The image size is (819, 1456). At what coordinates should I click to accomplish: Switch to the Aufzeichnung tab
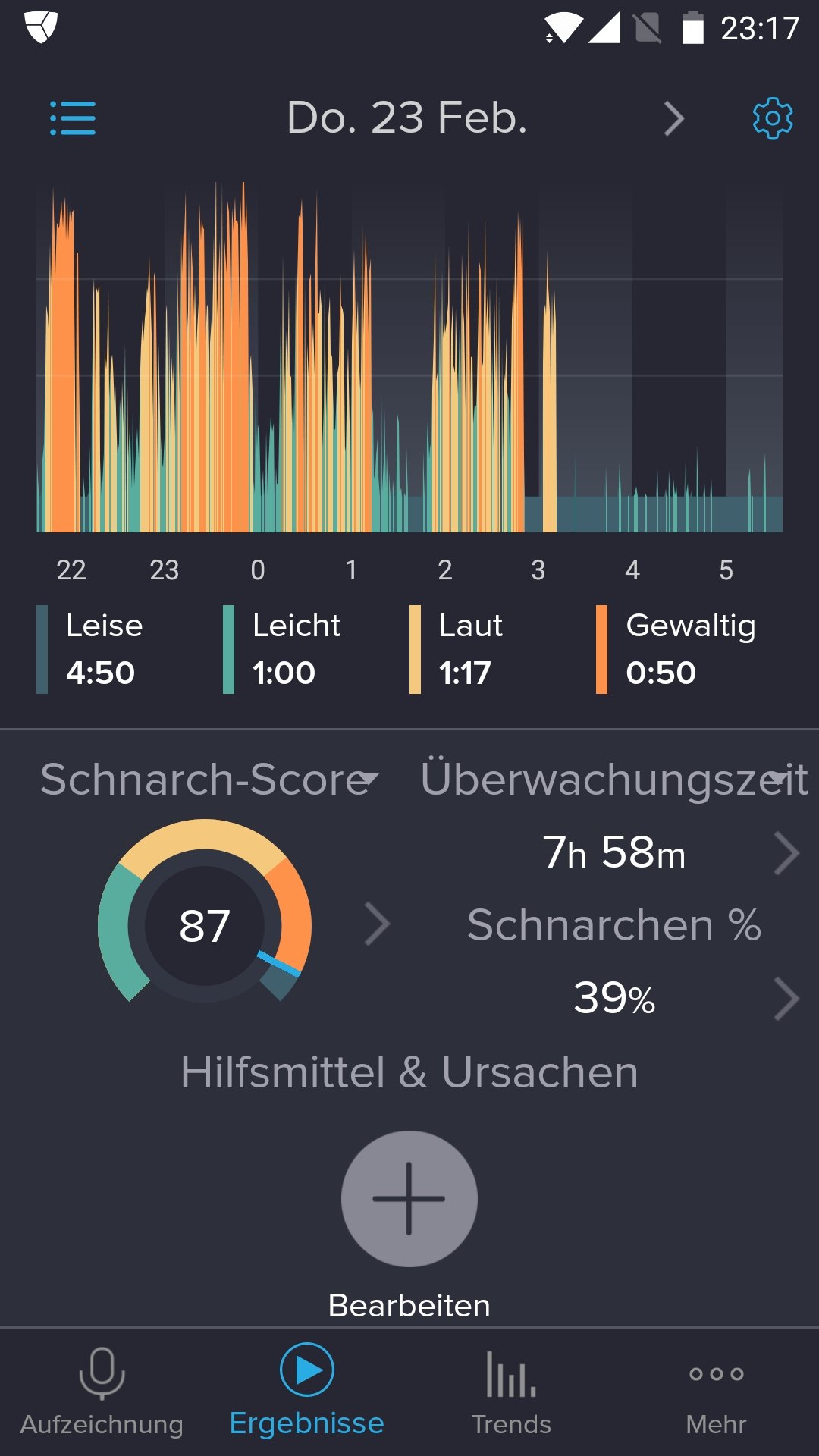(x=102, y=1392)
